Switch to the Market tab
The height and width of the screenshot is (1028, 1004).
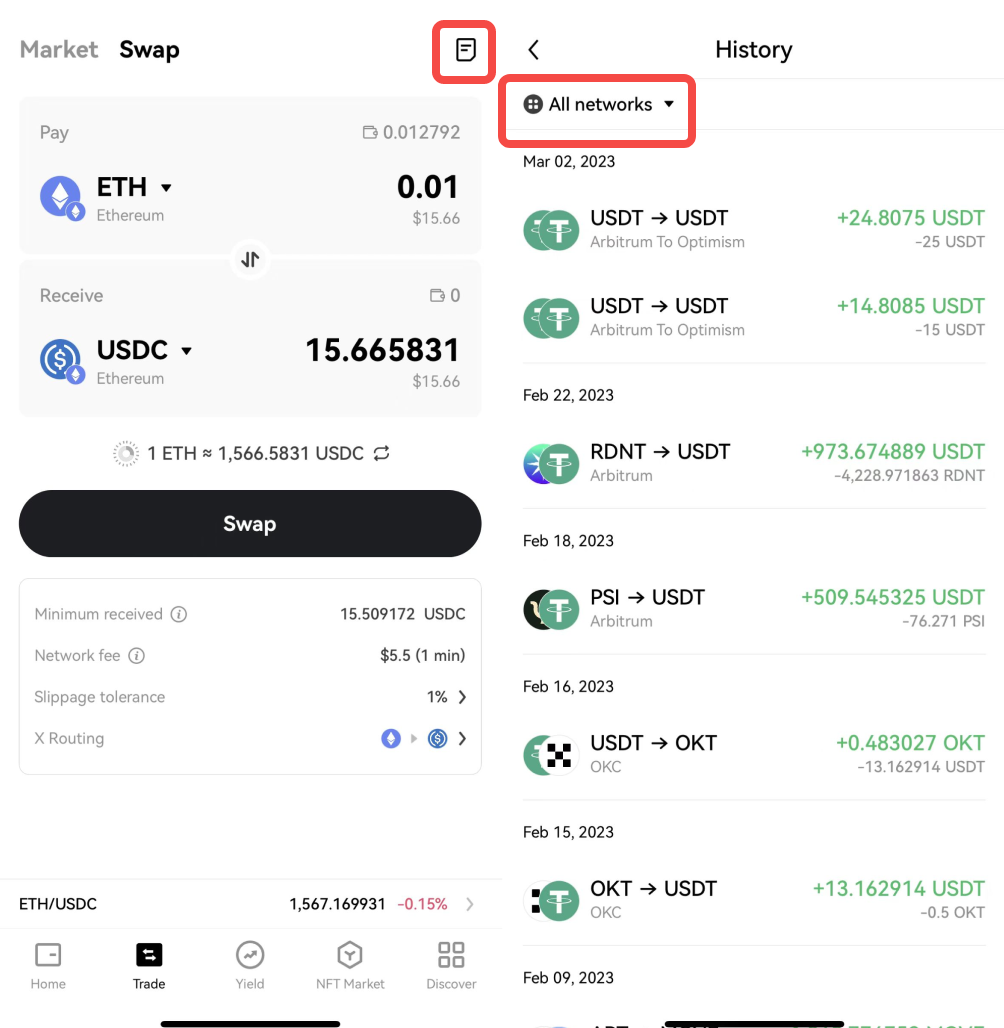[x=59, y=49]
